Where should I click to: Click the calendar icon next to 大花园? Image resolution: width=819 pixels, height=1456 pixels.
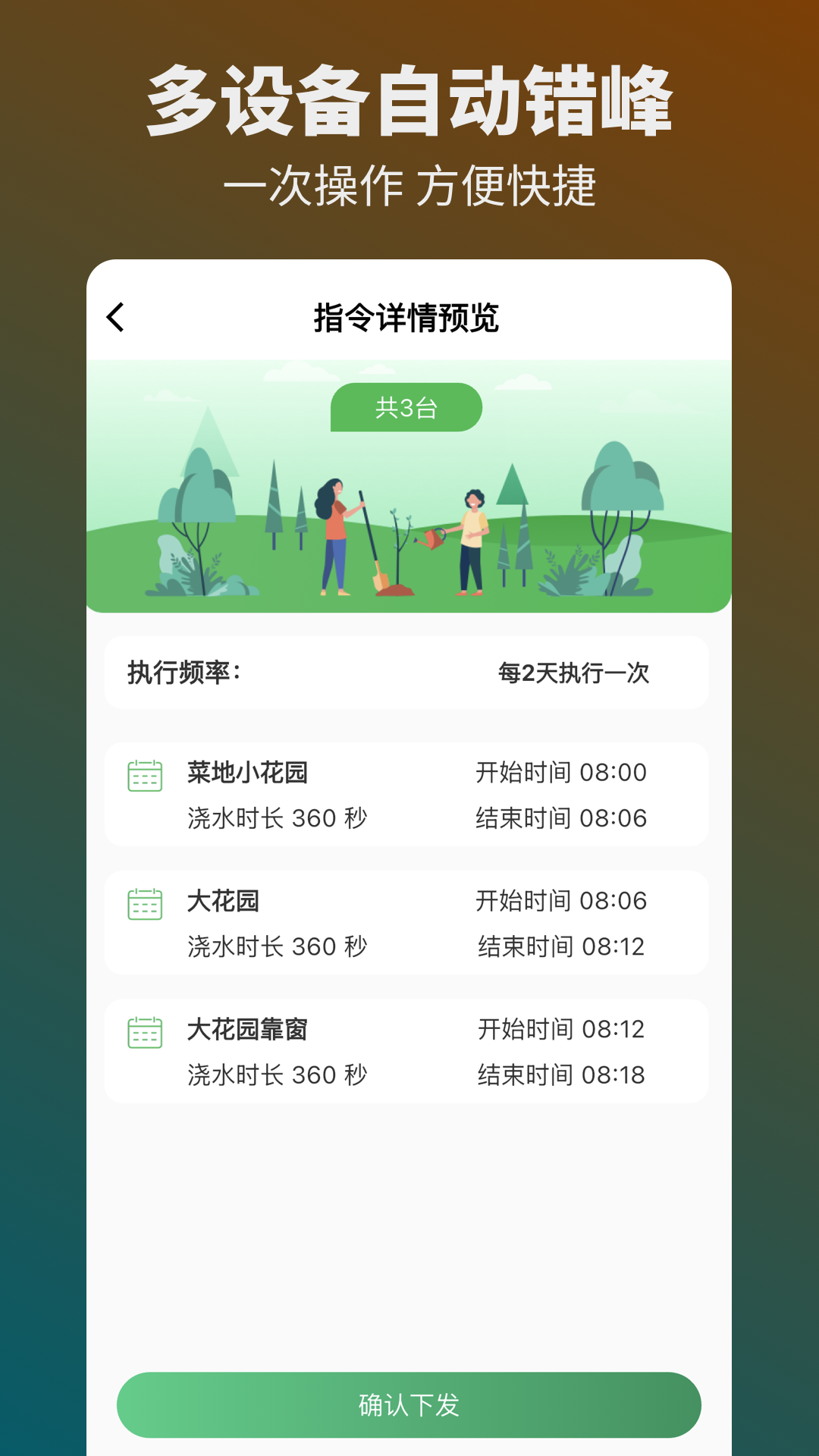pos(143,904)
